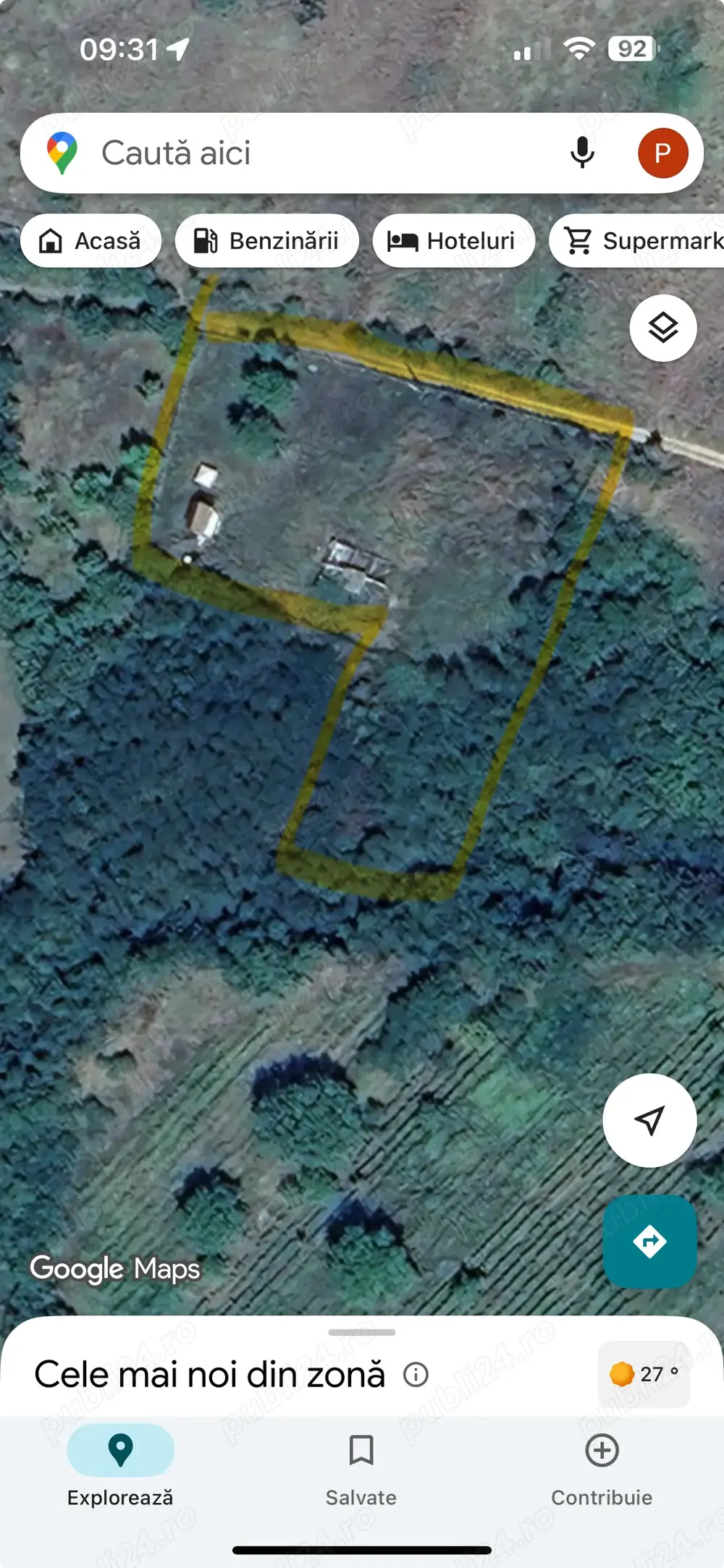Screen dimensions: 724x1568
Task: Open the profile avatar 'P'
Action: (x=662, y=153)
